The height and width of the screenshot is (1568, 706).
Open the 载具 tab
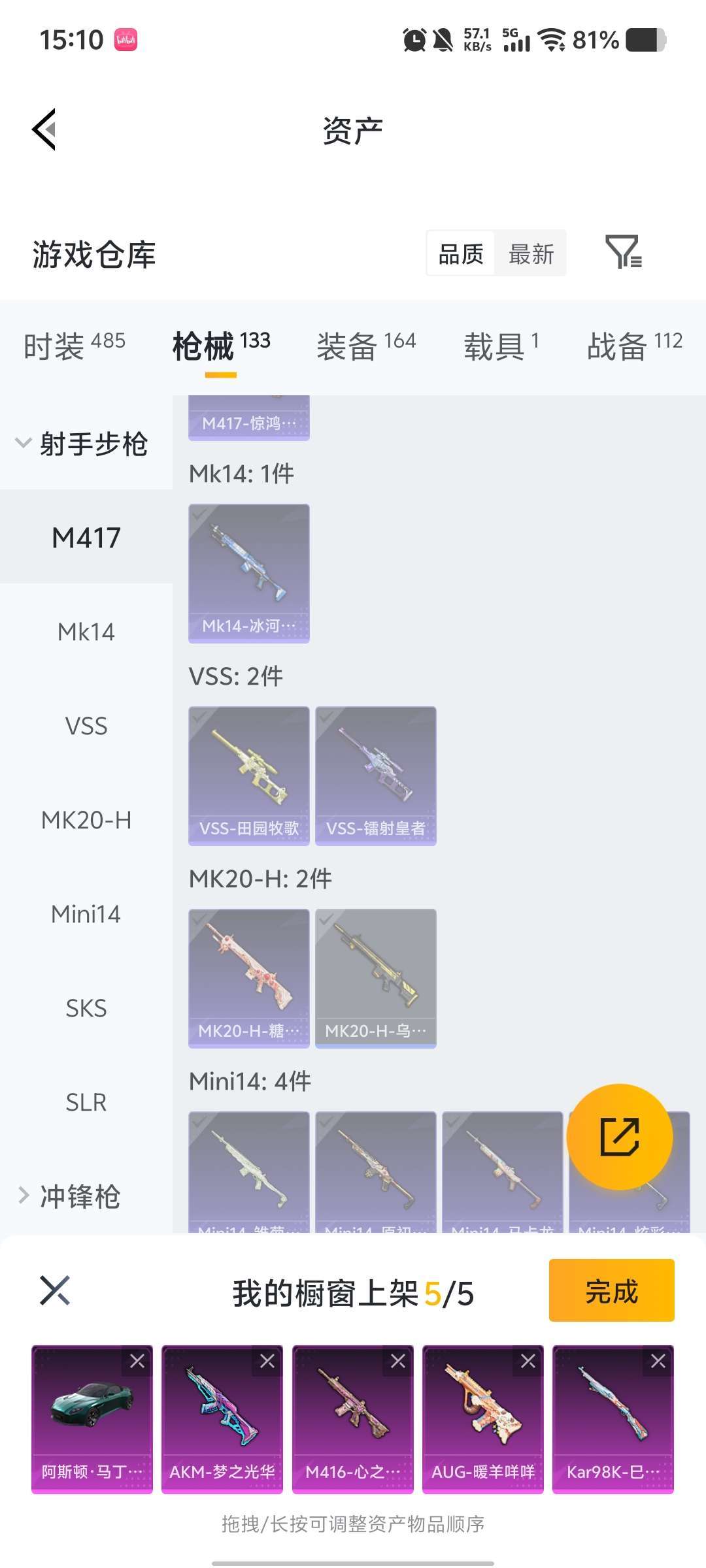[501, 346]
